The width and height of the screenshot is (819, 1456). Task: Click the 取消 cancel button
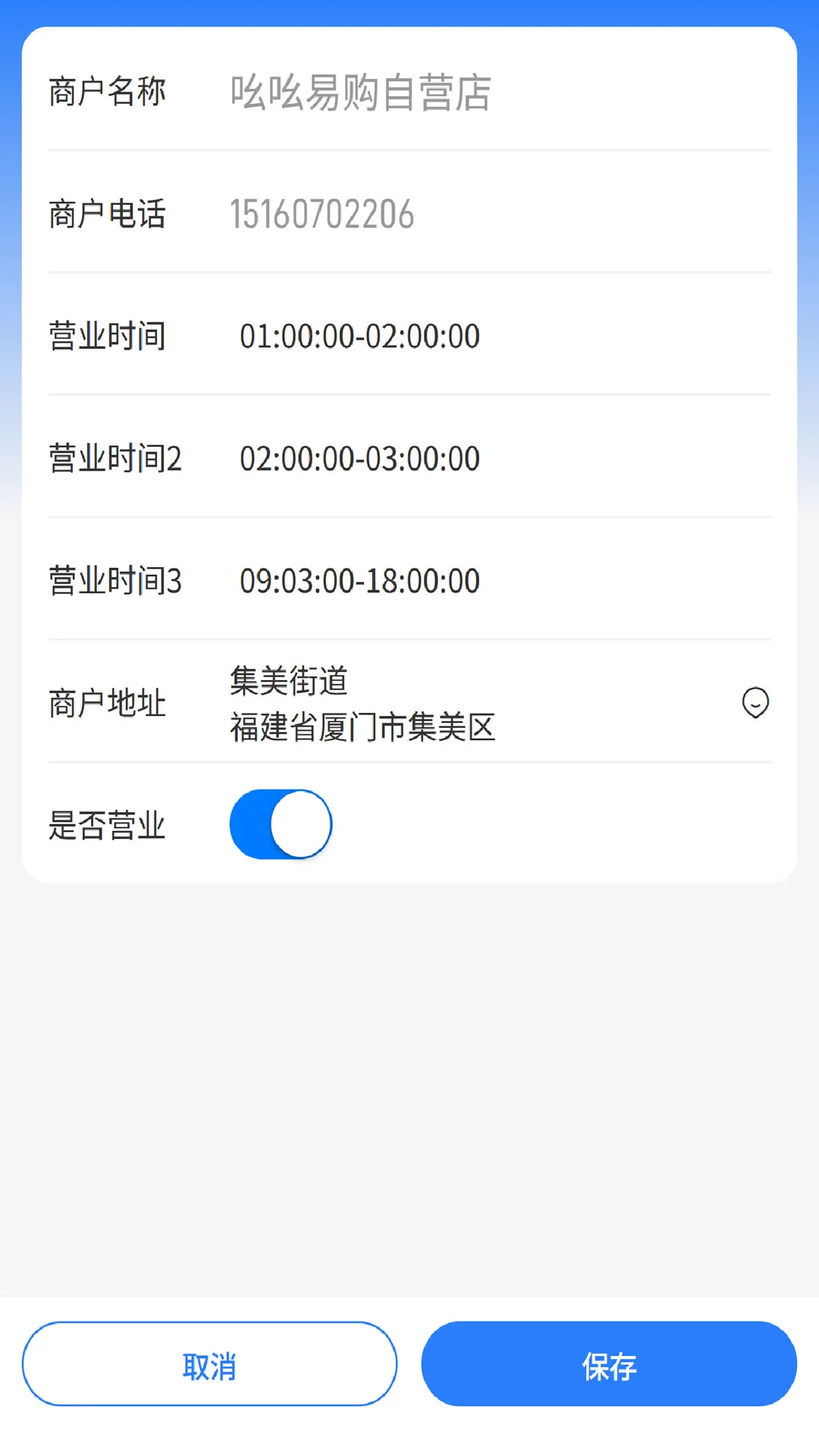[x=209, y=1363]
